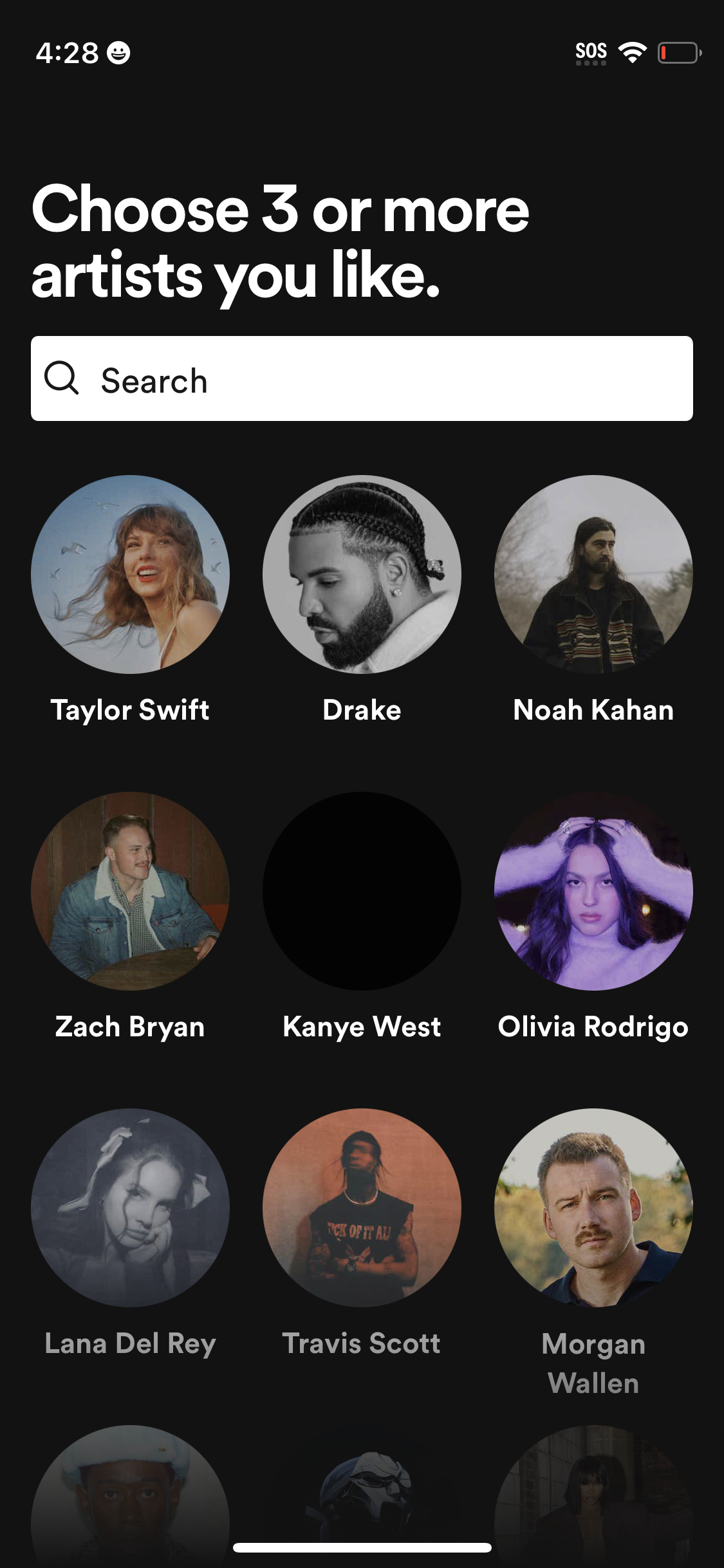Tap inside the Search input field

click(362, 379)
